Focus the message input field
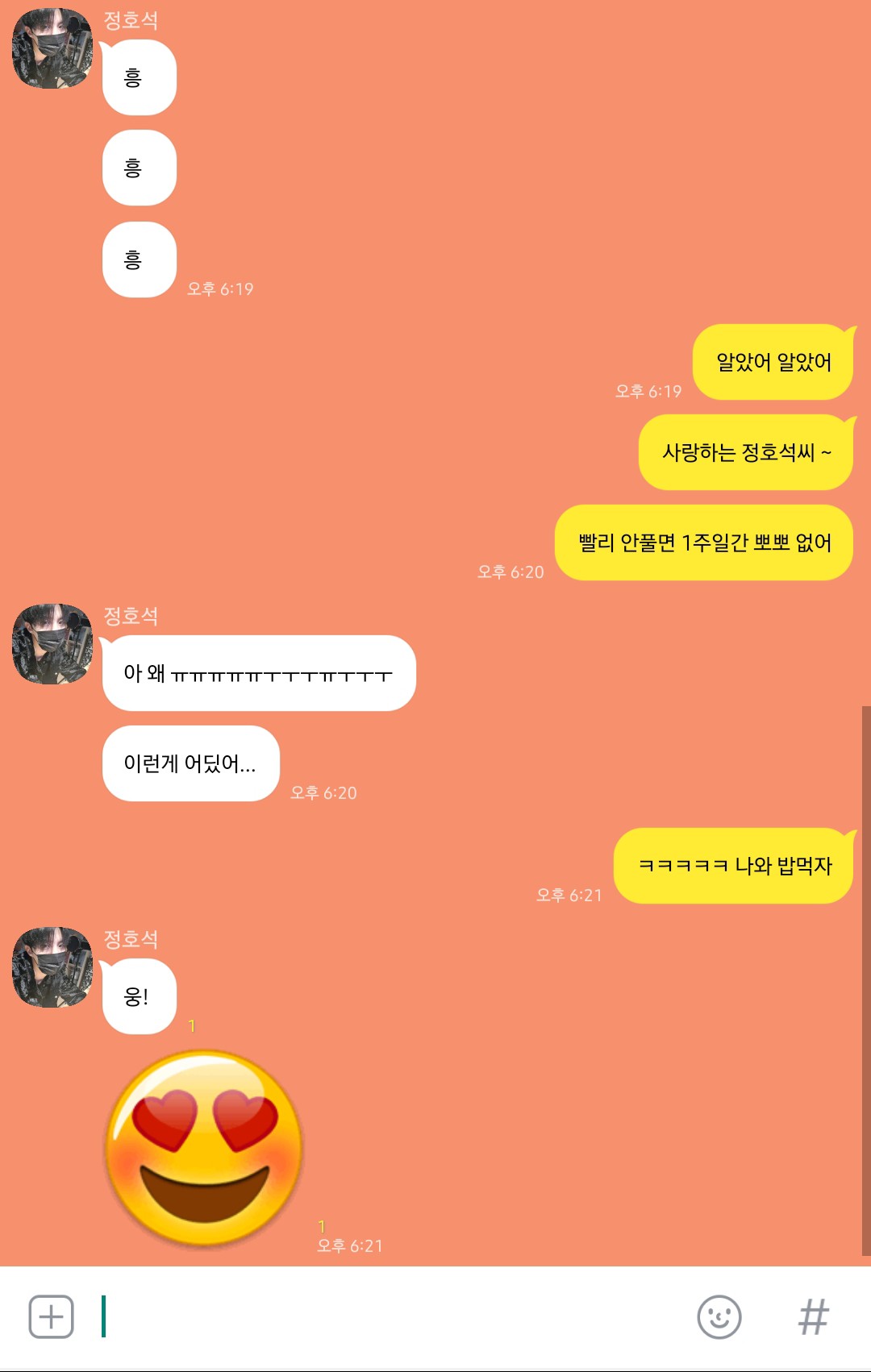871x1372 pixels. click(387, 1317)
